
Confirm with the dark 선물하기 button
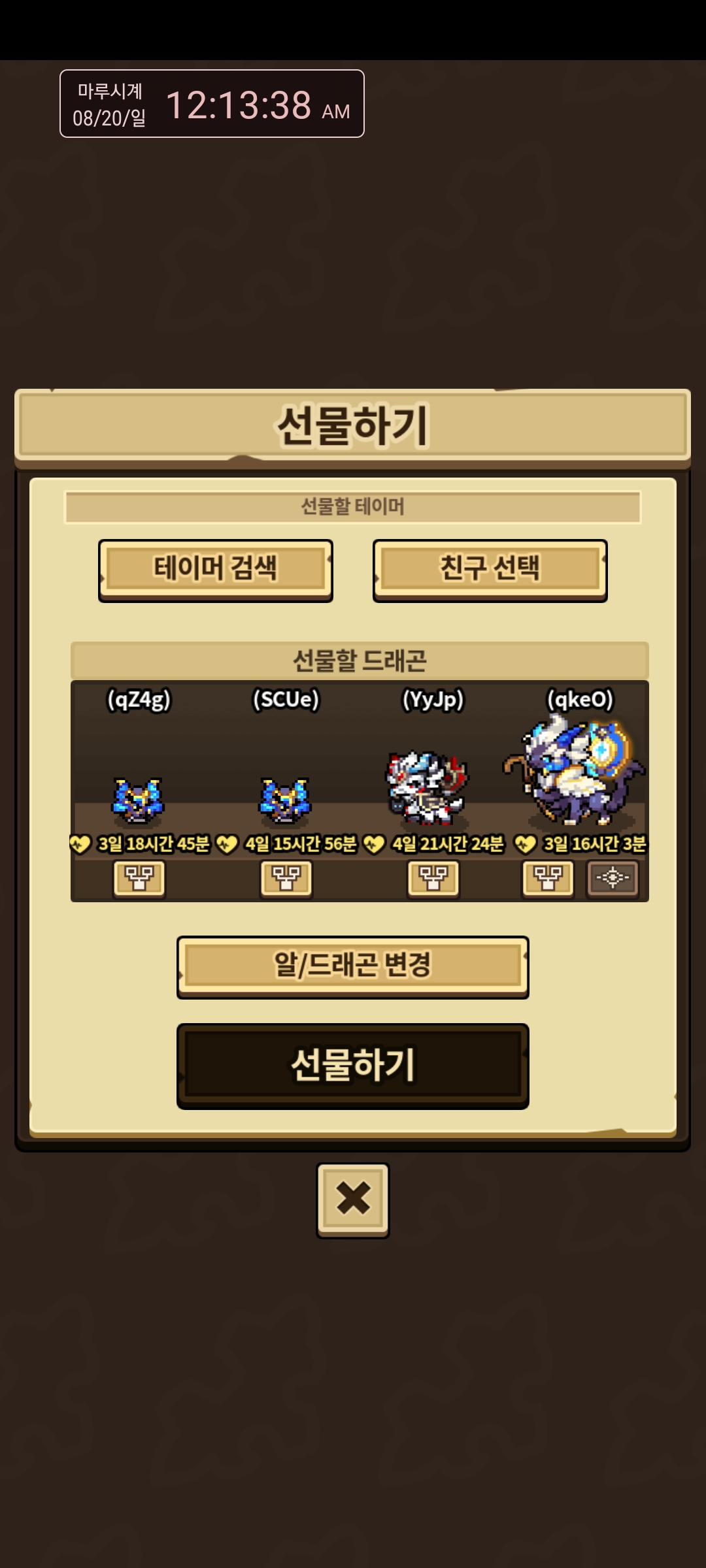click(353, 1066)
